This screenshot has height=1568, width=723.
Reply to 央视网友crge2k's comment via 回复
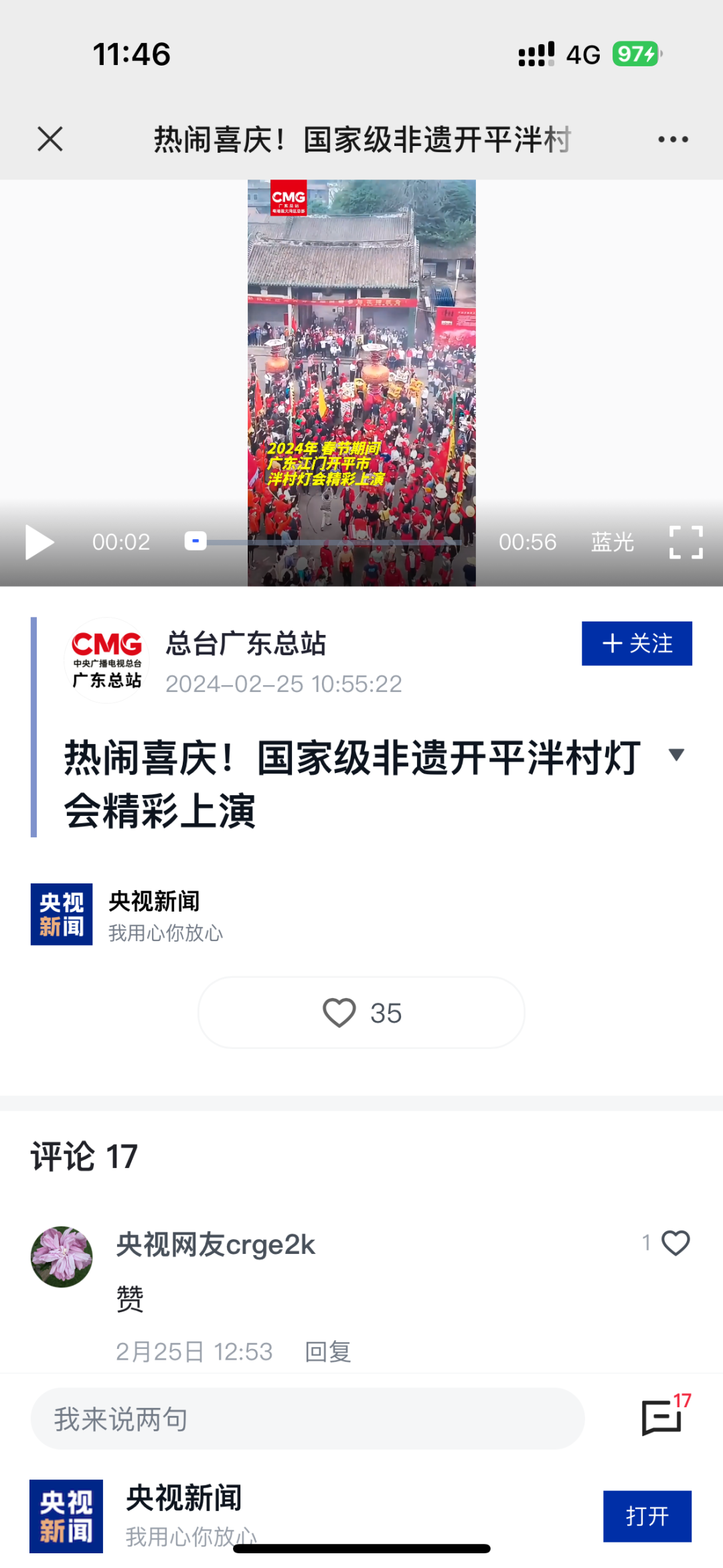pyautogui.click(x=328, y=1352)
